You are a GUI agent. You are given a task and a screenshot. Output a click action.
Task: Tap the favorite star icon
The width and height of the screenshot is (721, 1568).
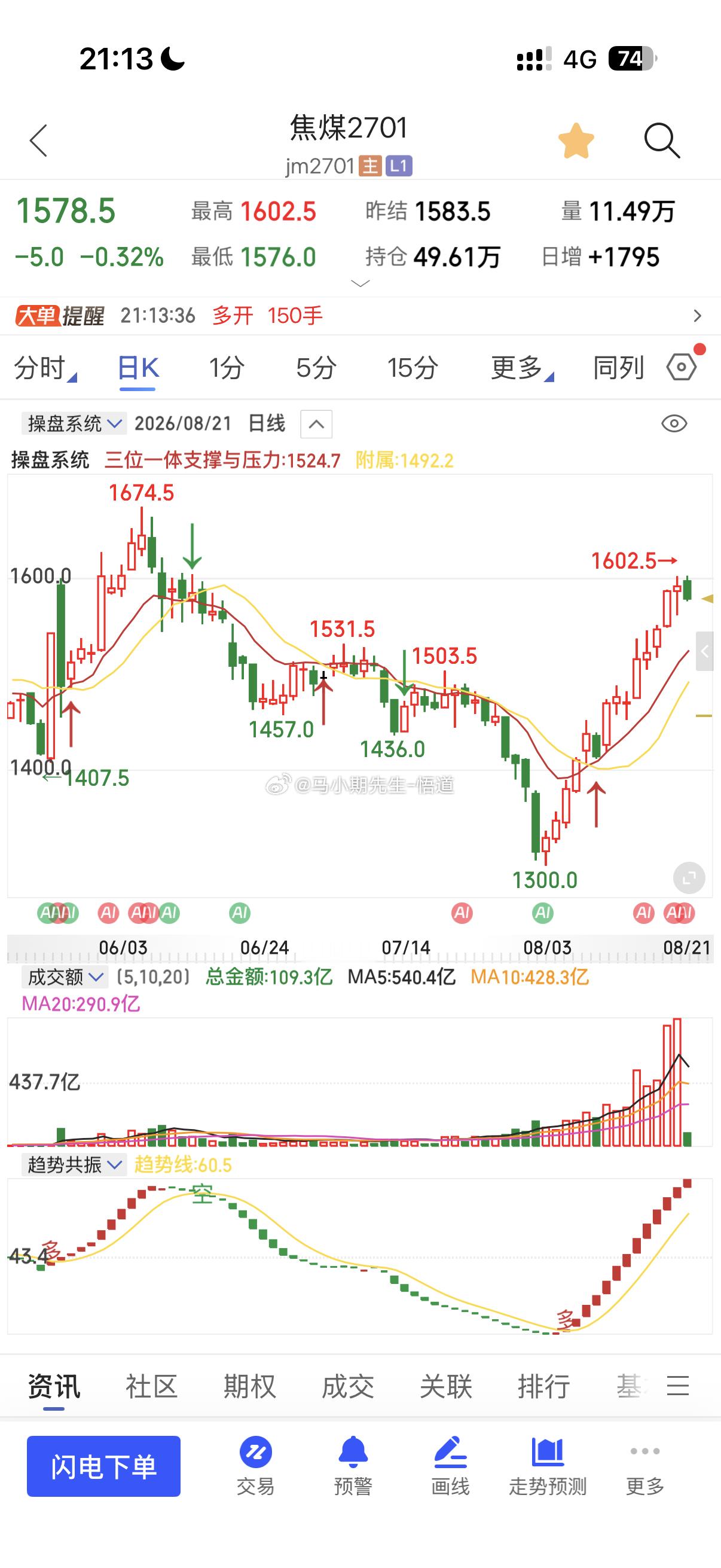point(576,141)
